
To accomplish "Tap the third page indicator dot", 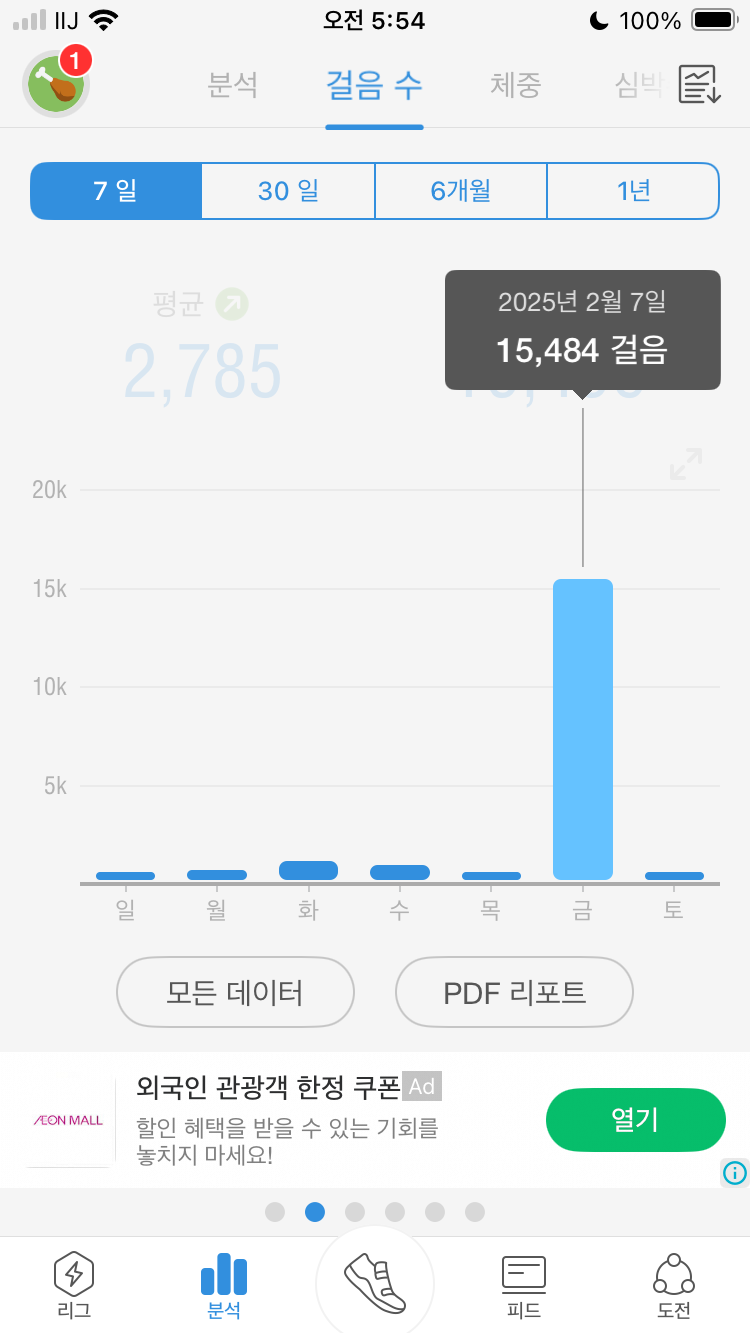I will pyautogui.click(x=355, y=1212).
